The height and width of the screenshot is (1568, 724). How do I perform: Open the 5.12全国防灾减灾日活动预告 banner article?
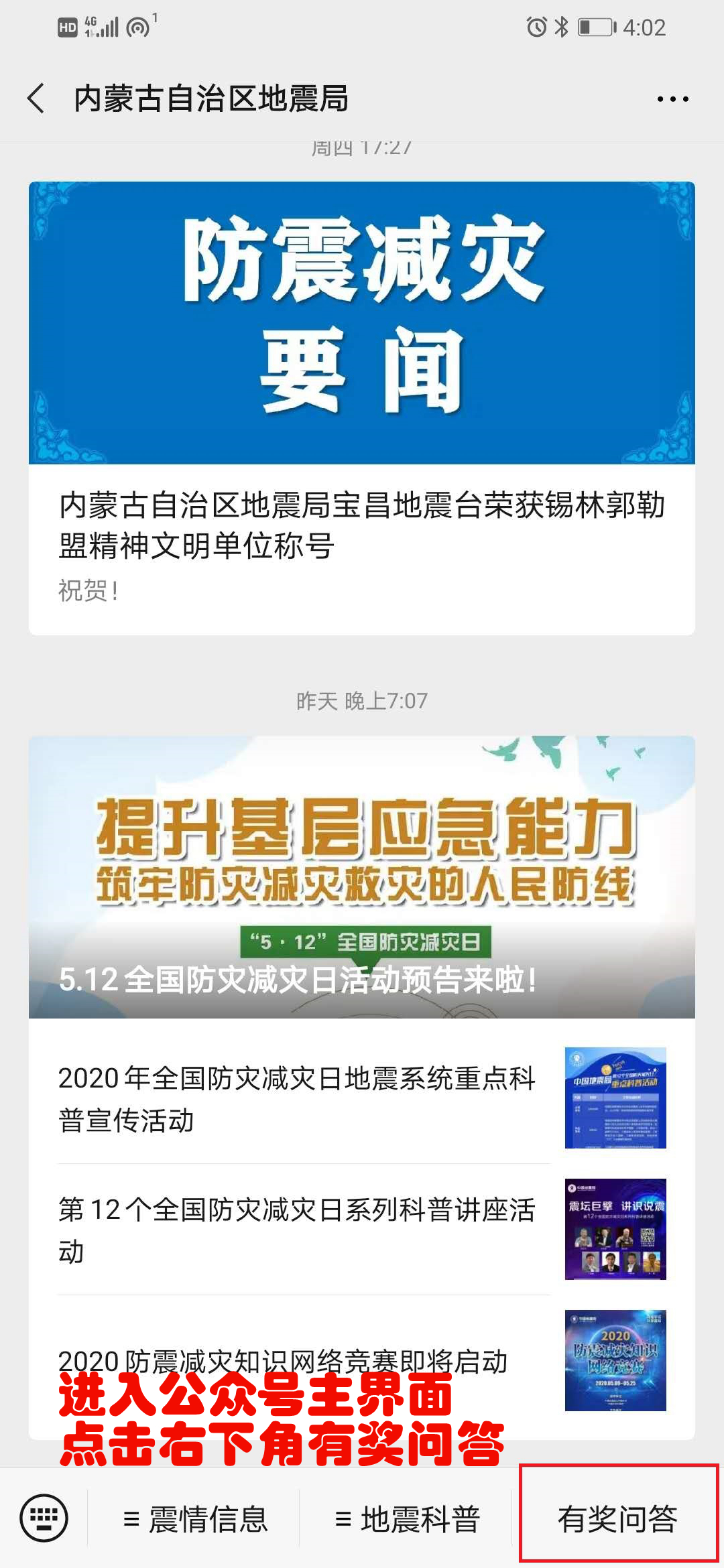pos(362,877)
